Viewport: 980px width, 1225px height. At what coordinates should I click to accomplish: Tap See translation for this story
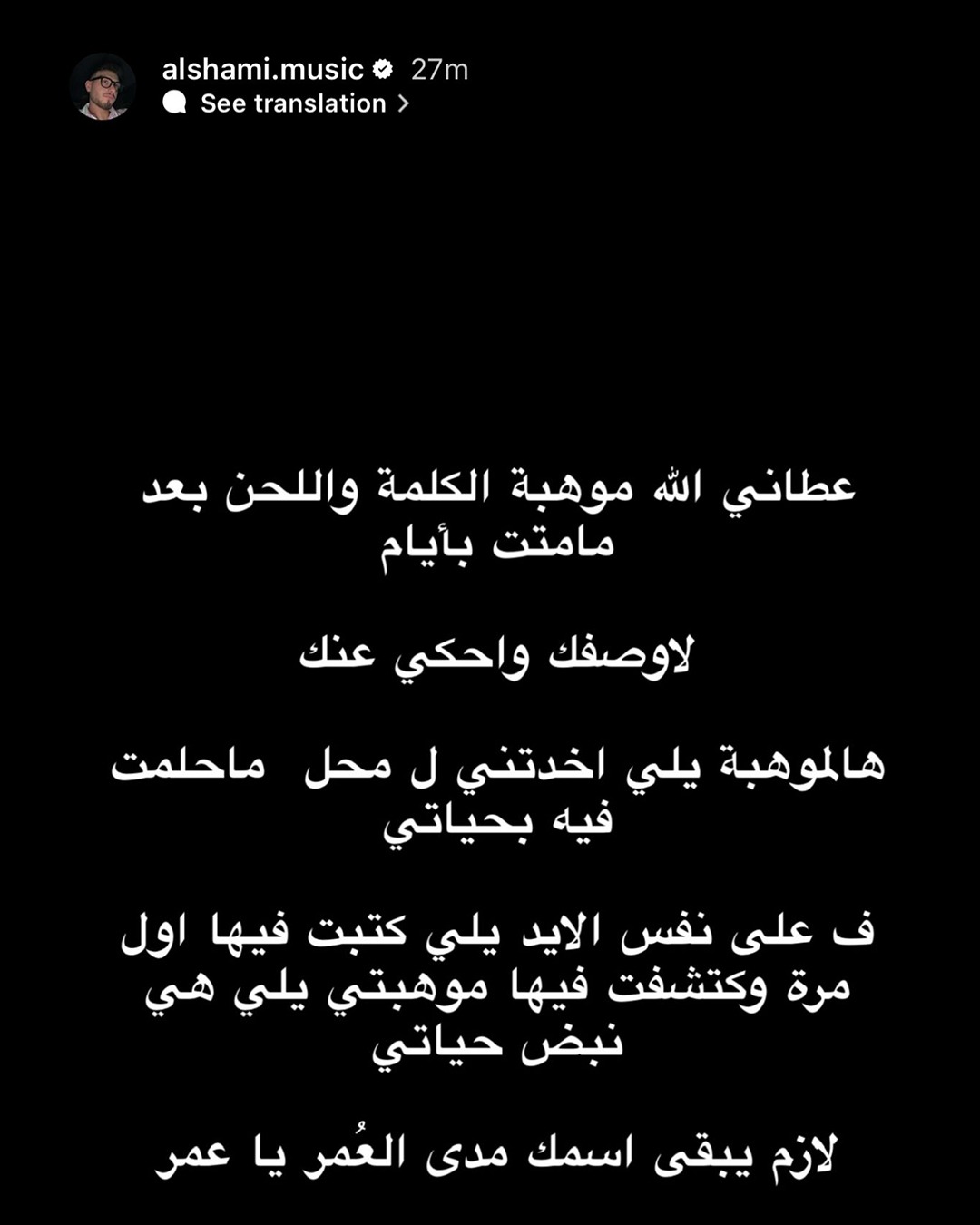pyautogui.click(x=293, y=103)
